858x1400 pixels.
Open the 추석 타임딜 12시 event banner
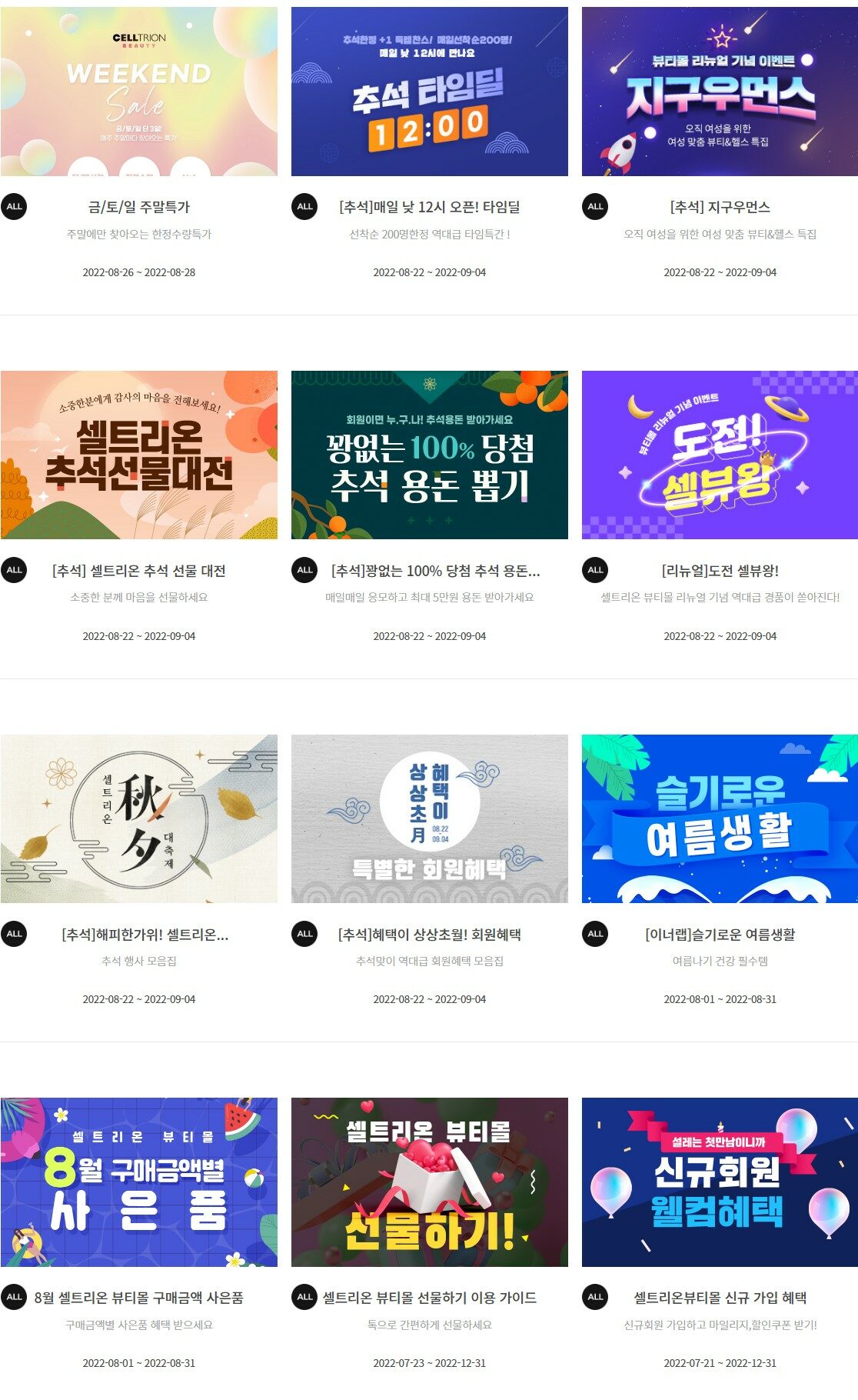click(429, 92)
